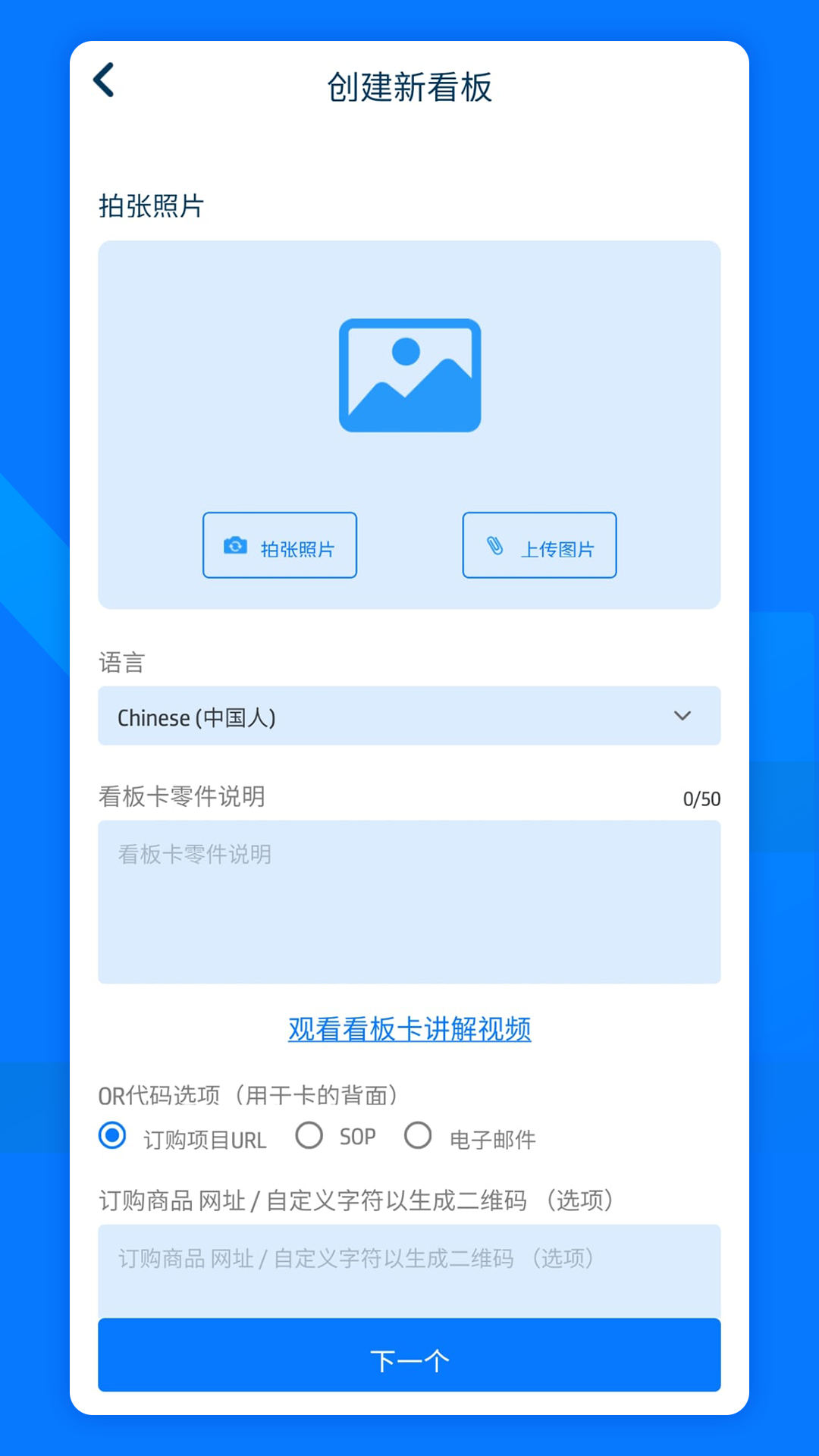
Task: Click the image placeholder icon
Action: [x=409, y=375]
